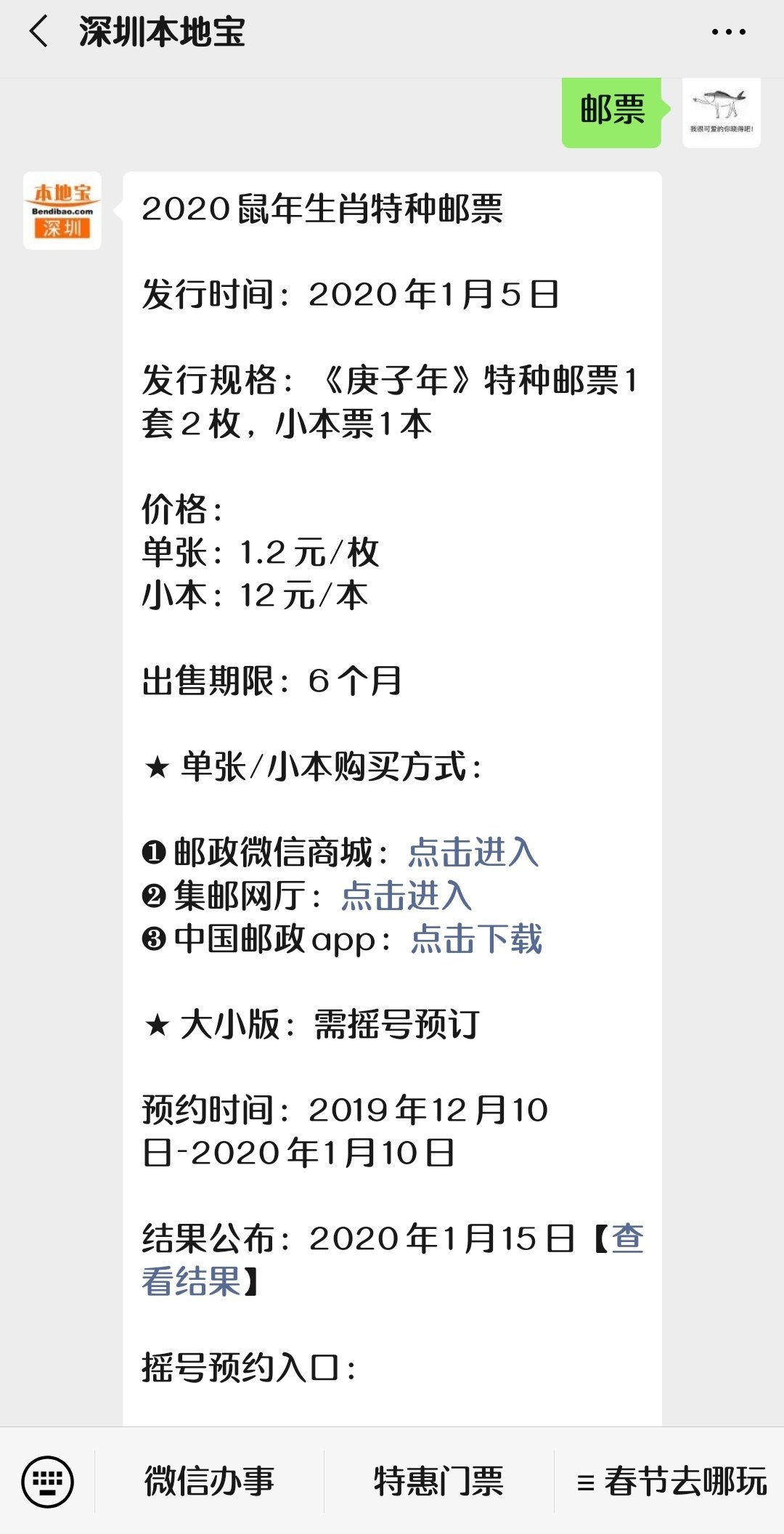The height and width of the screenshot is (1534, 784).
Task: Tap 点击下载 for 中国邮政 app
Action: (x=476, y=938)
